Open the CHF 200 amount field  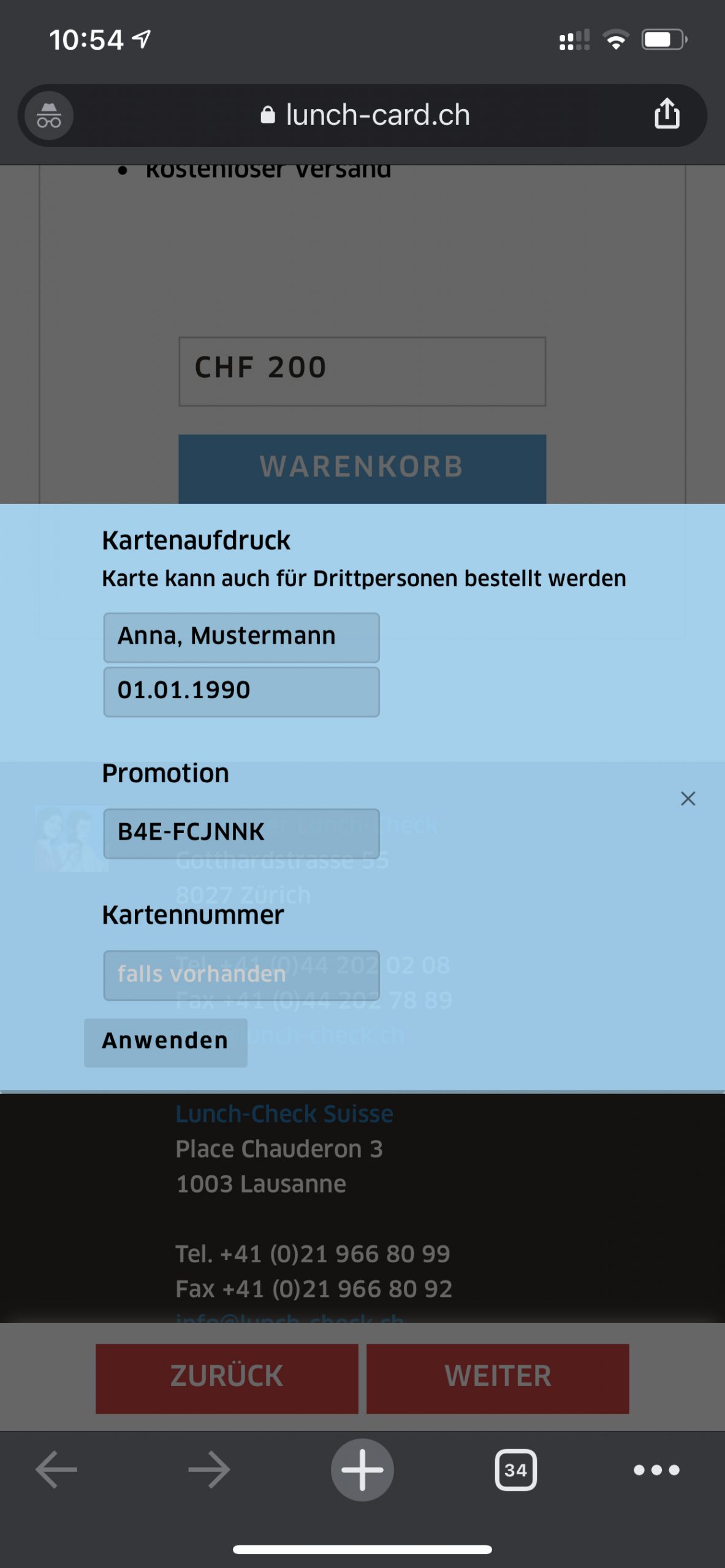(x=362, y=371)
